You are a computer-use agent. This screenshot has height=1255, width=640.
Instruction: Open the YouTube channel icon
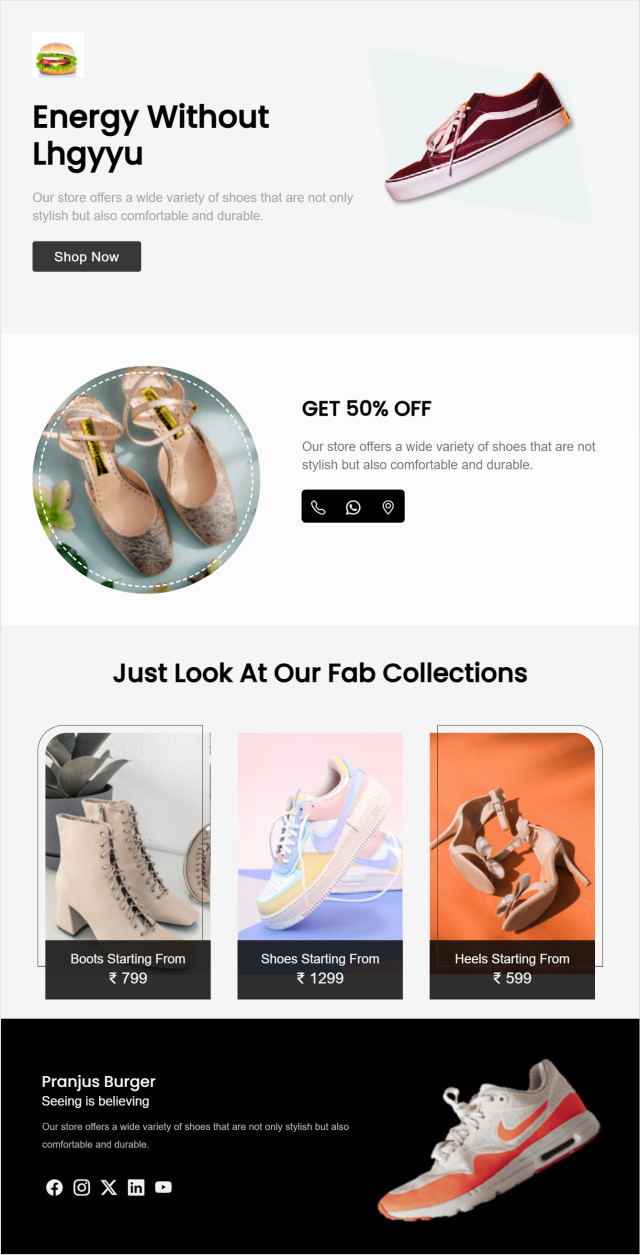[164, 1187]
